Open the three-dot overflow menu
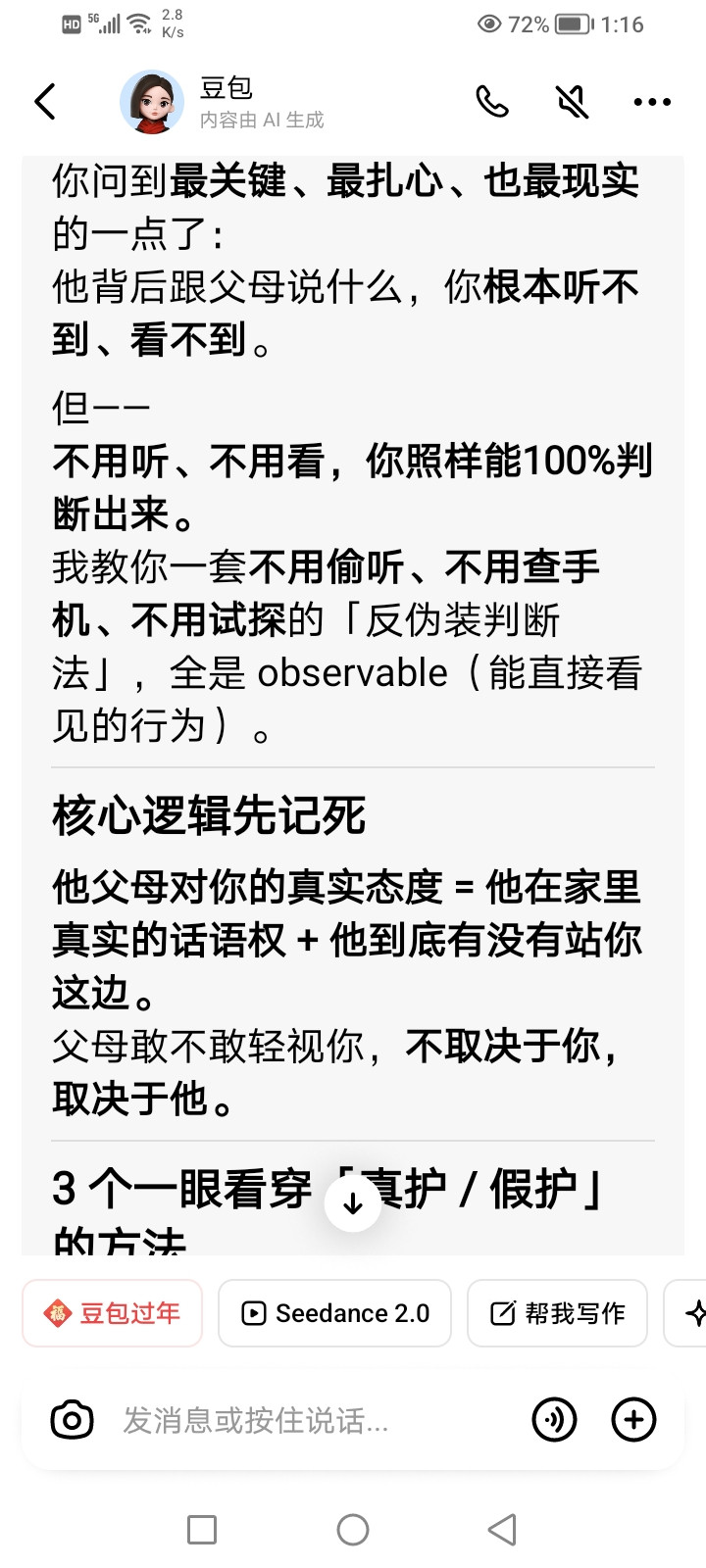706x1568 pixels. 652,102
